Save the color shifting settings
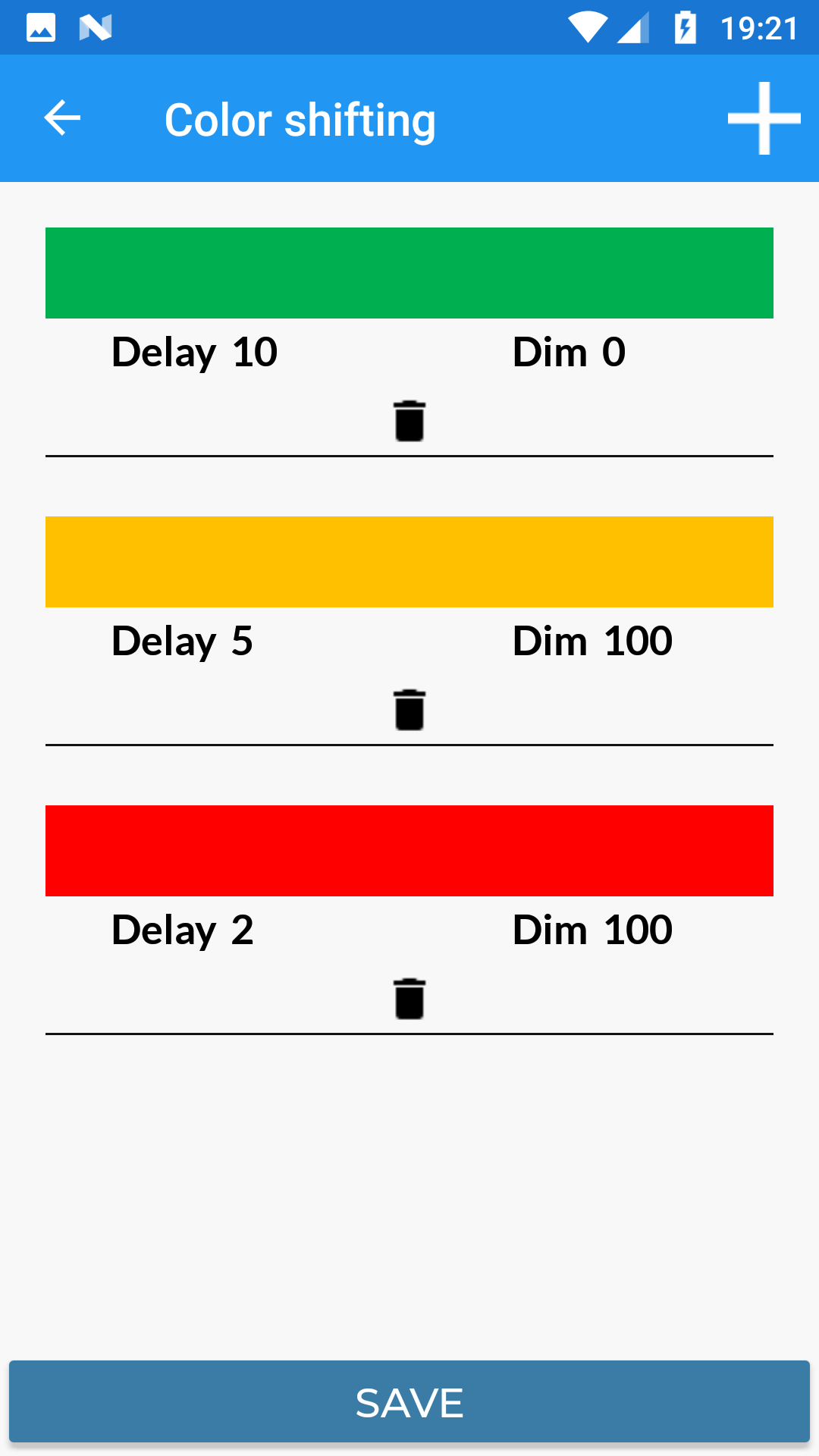The height and width of the screenshot is (1456, 819). click(409, 1402)
